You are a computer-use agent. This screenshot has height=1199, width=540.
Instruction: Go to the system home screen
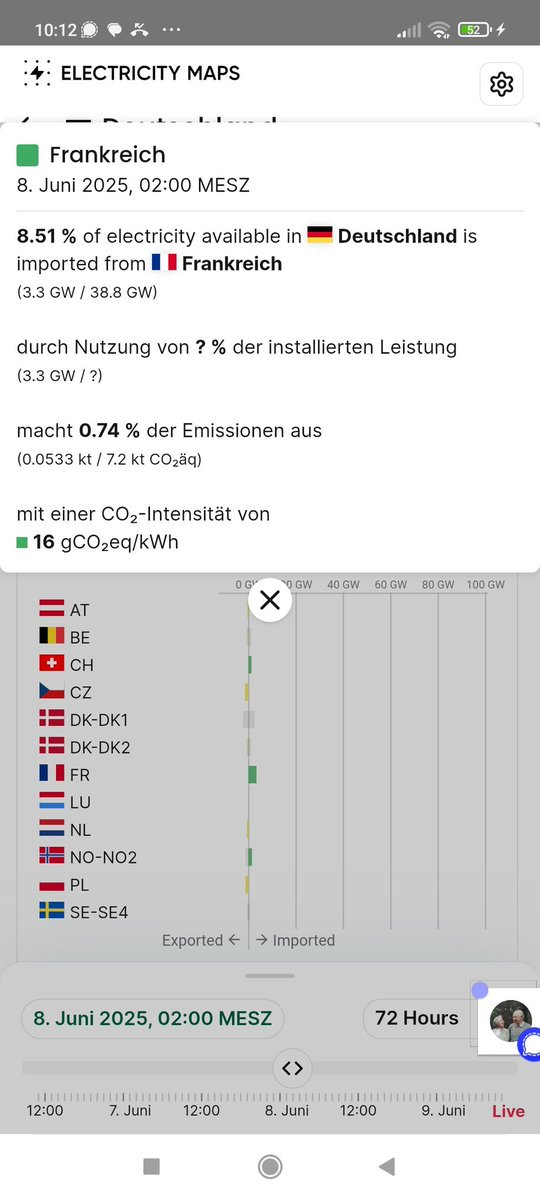[270, 1166]
